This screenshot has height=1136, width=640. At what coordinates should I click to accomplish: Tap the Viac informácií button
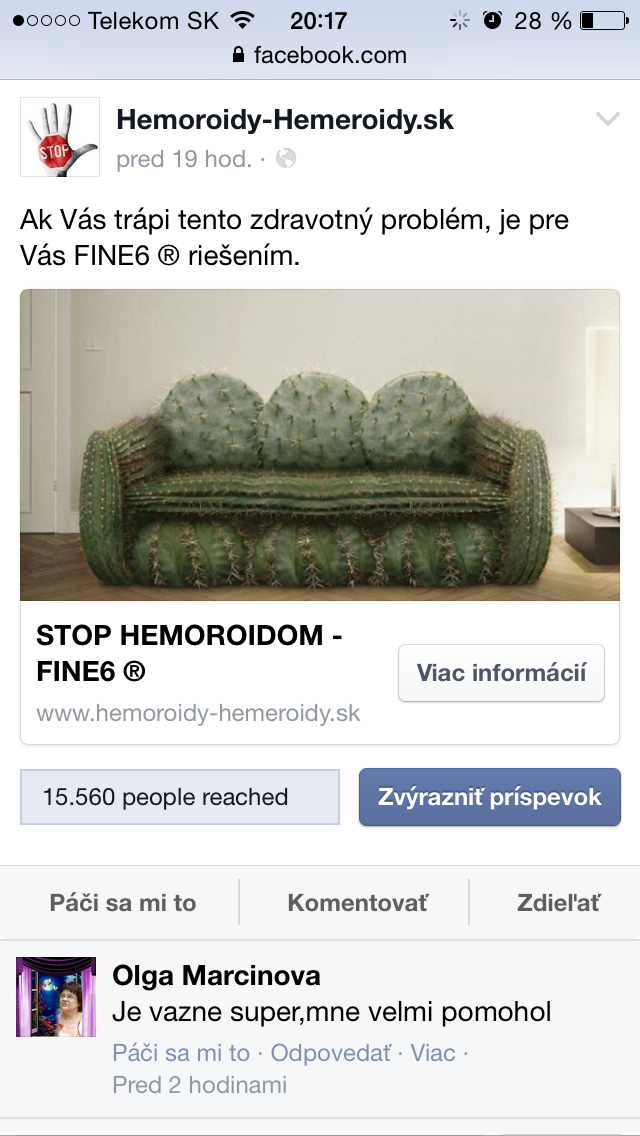501,673
